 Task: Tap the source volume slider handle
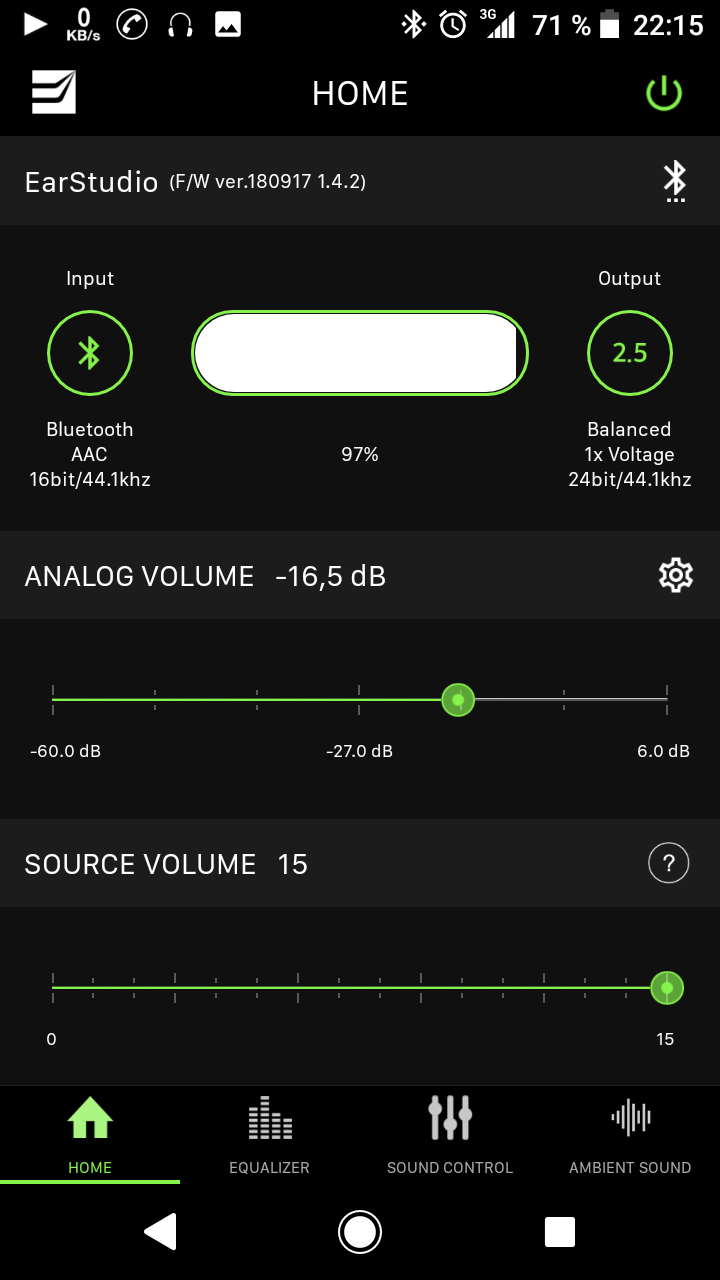(667, 988)
